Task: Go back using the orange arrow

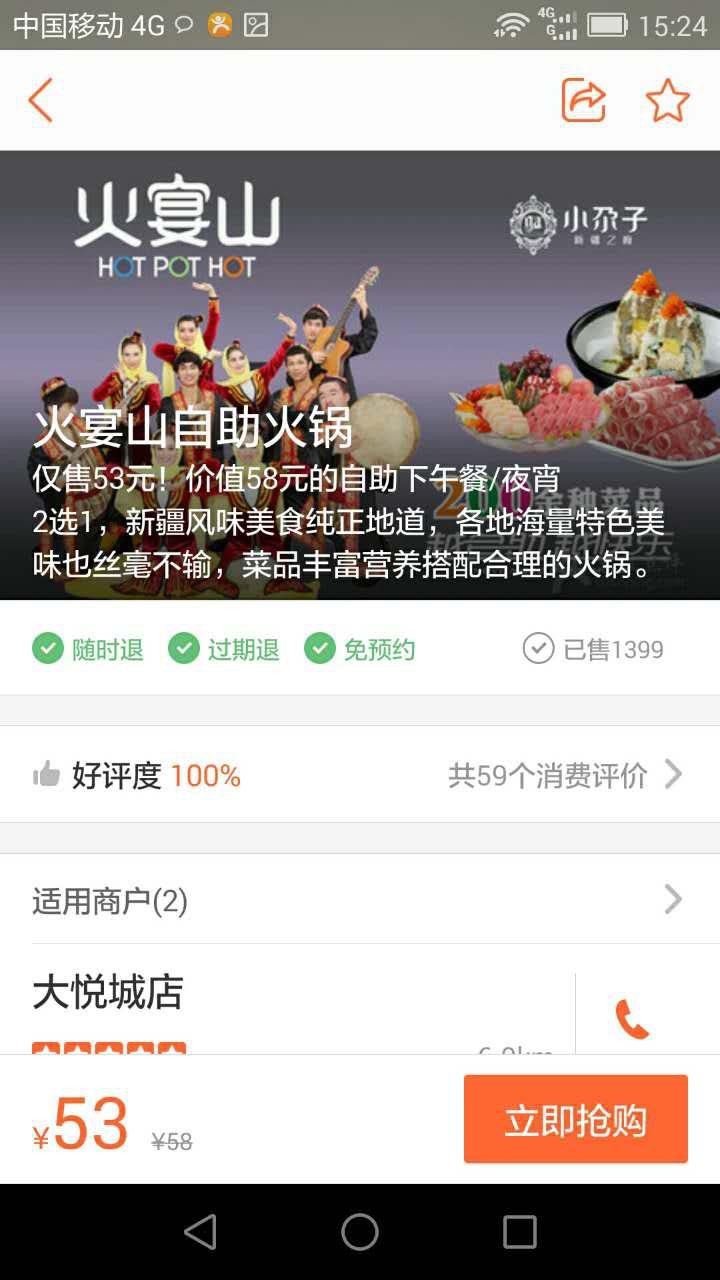Action: click(40, 100)
